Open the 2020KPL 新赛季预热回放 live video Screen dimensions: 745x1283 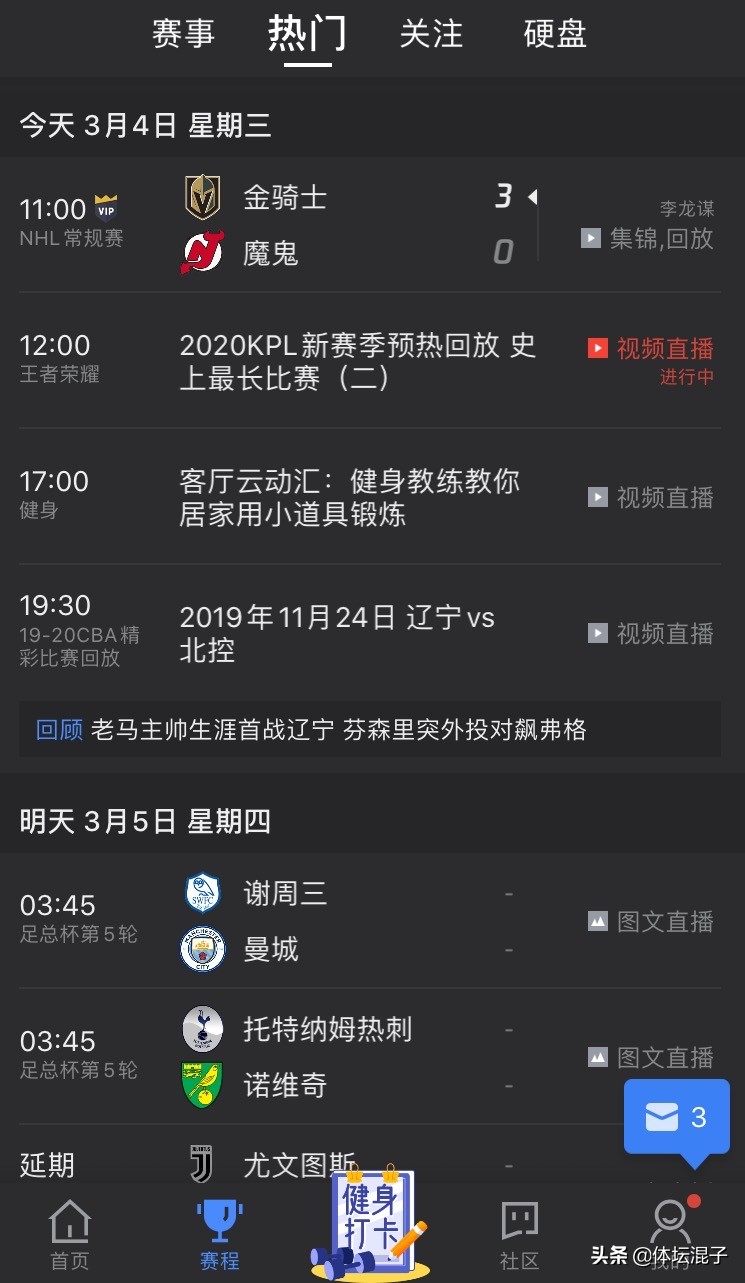click(358, 361)
